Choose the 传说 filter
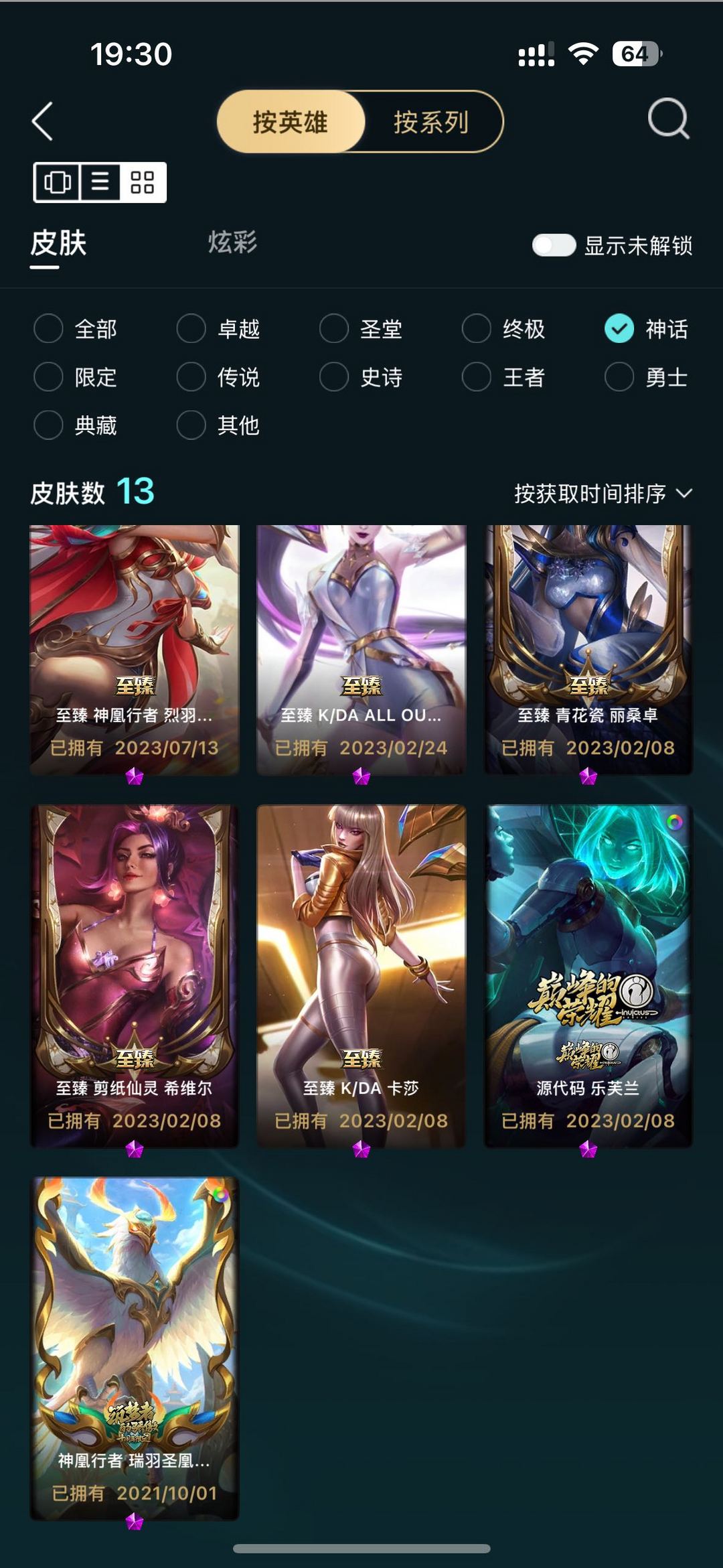The height and width of the screenshot is (1568, 723). coord(218,377)
